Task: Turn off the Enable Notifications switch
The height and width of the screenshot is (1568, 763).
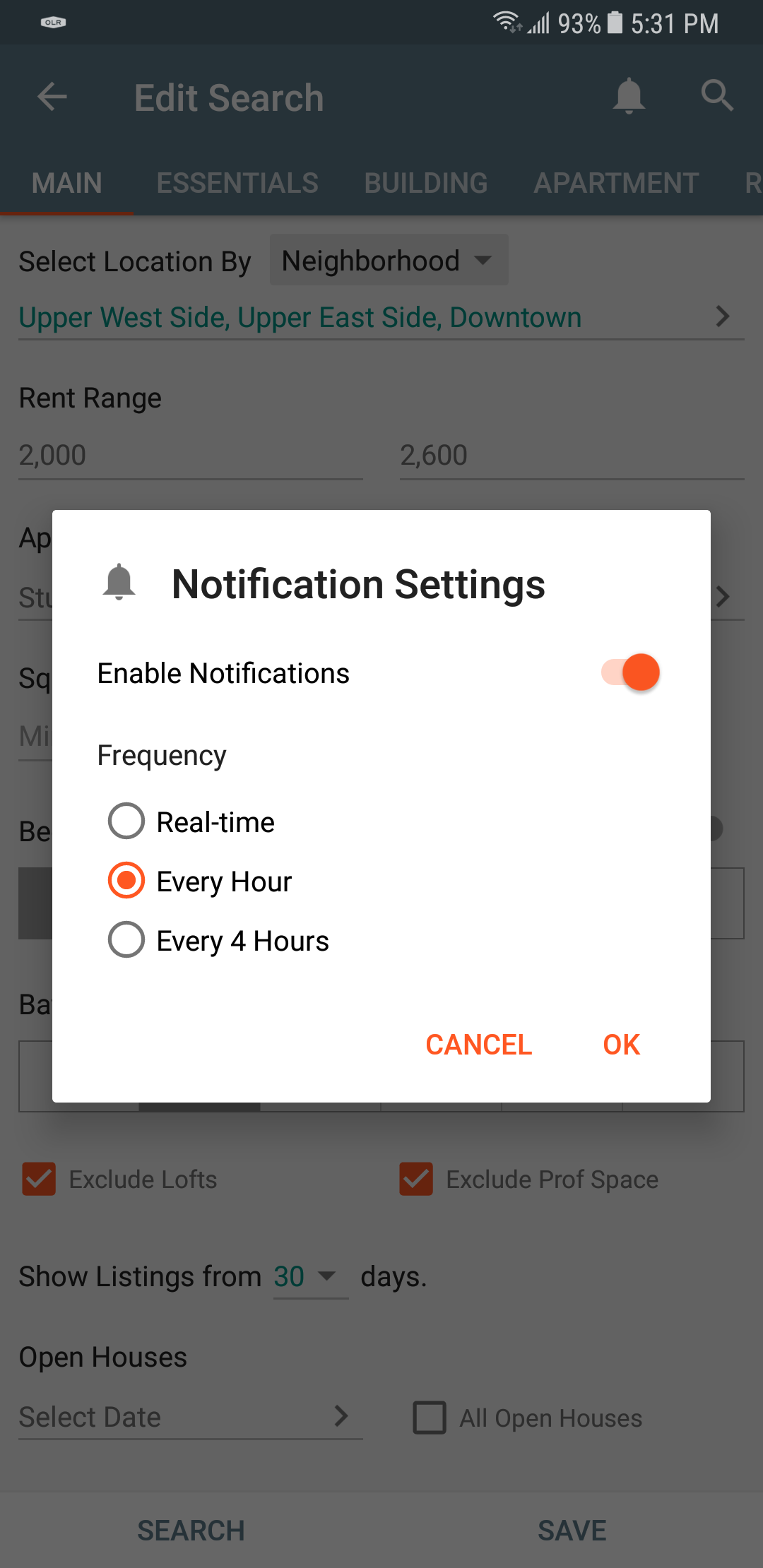Action: tap(630, 672)
